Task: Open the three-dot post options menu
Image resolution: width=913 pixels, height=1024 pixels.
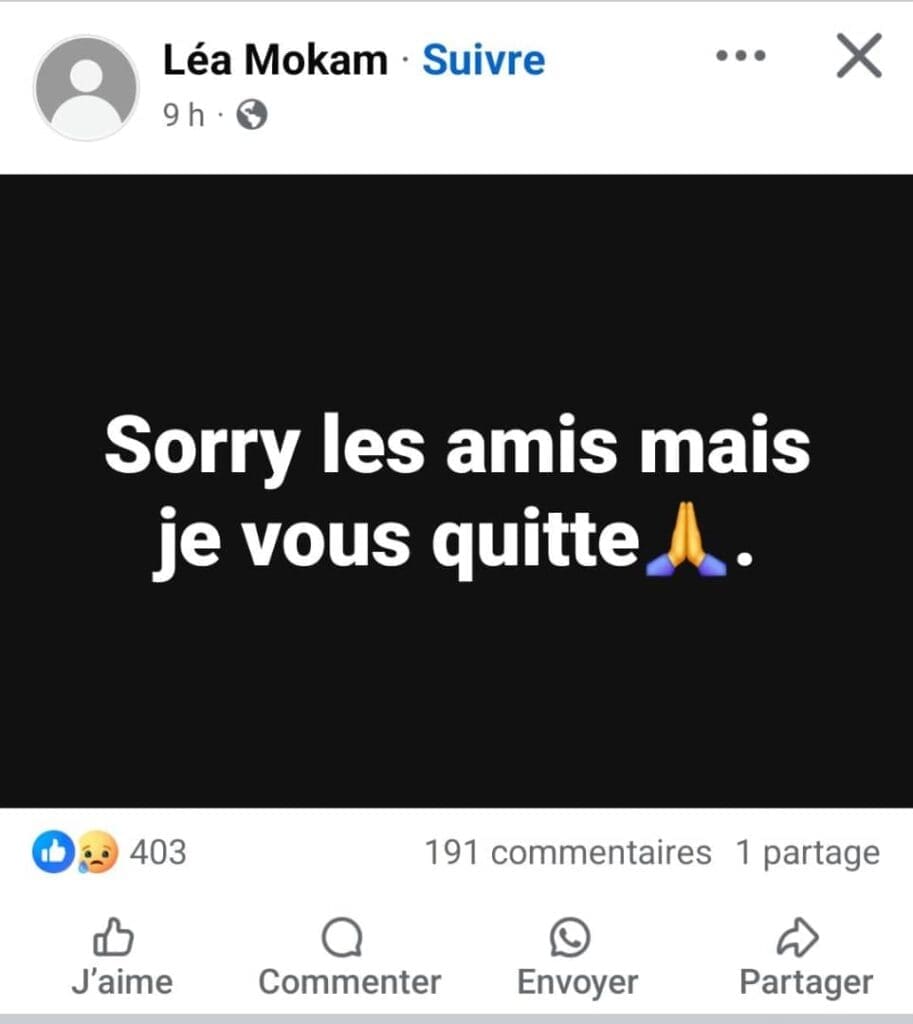Action: pyautogui.click(x=739, y=56)
